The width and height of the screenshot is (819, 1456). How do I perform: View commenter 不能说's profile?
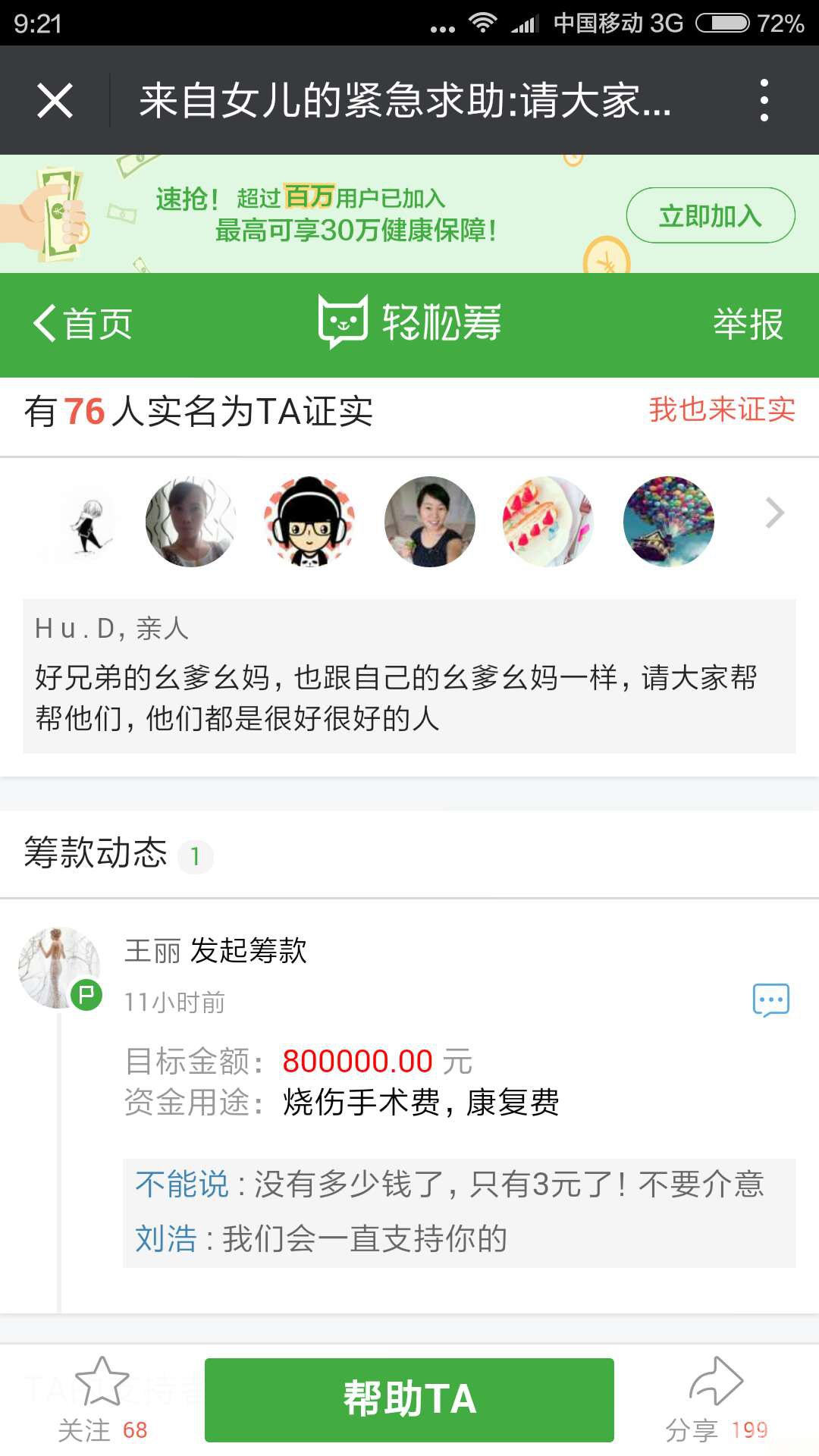tap(182, 1184)
